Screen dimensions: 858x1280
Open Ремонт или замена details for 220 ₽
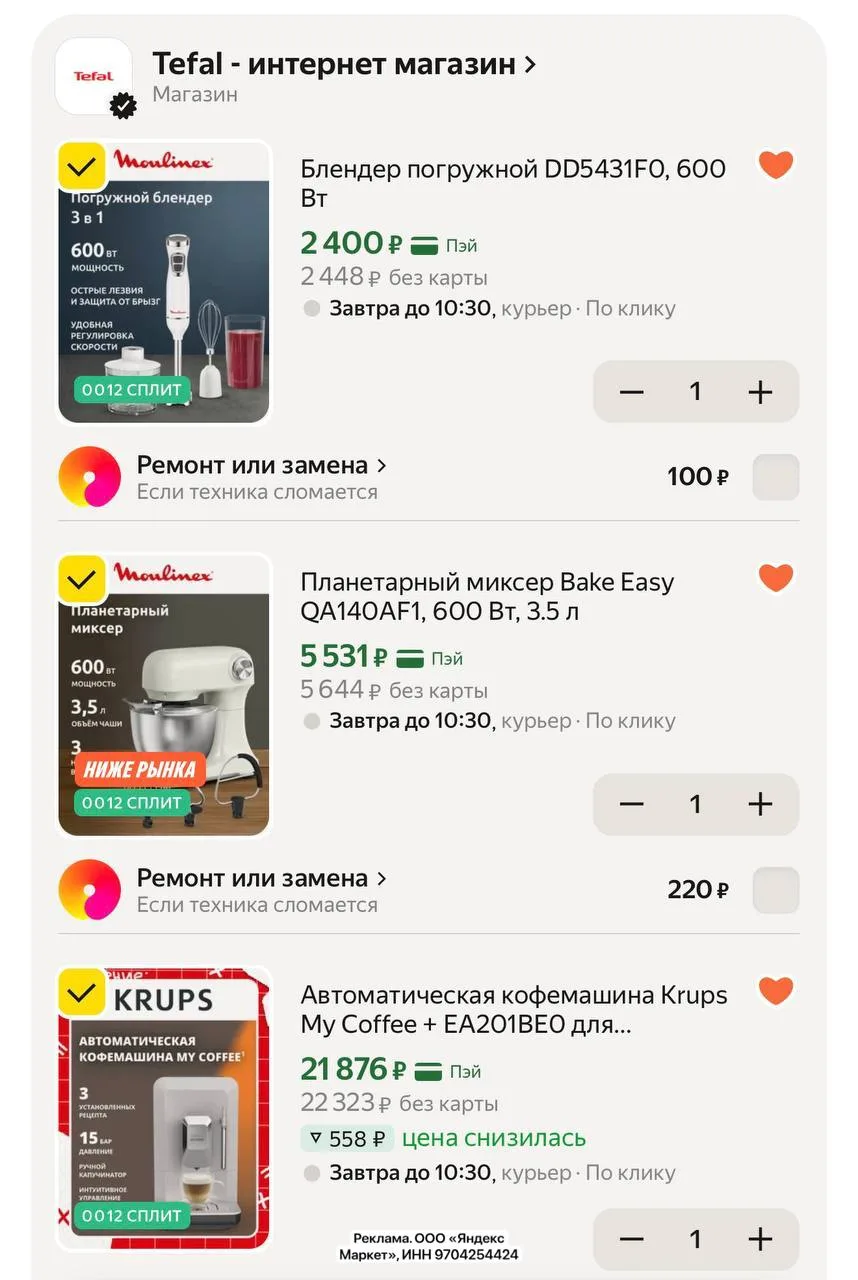pyautogui.click(x=262, y=879)
